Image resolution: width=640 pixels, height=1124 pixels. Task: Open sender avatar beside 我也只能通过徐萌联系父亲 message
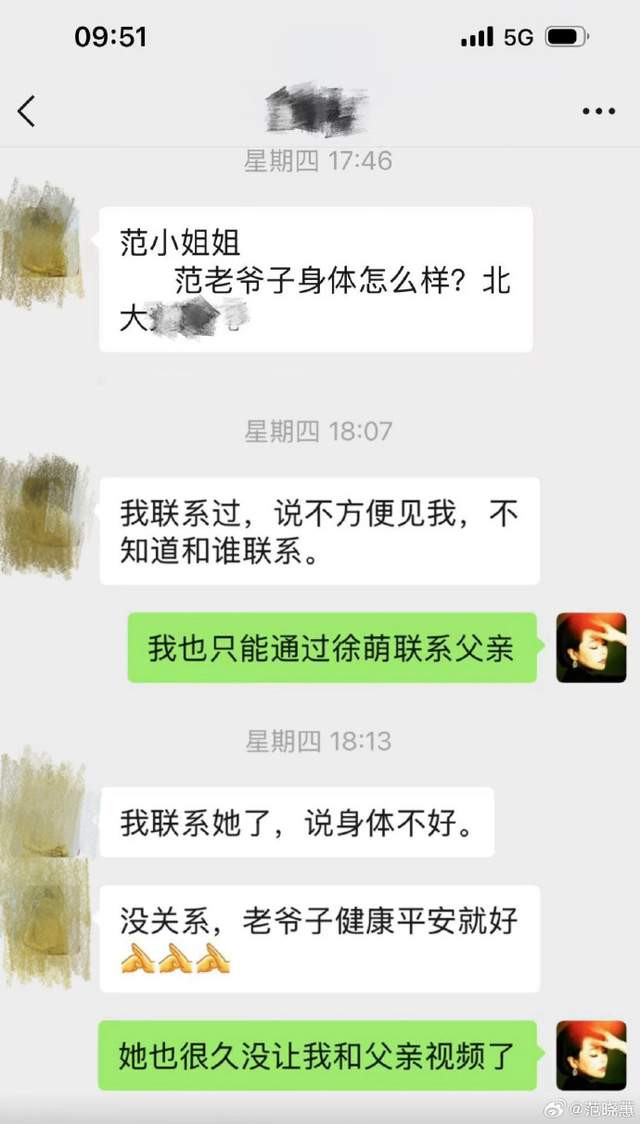[x=591, y=647]
